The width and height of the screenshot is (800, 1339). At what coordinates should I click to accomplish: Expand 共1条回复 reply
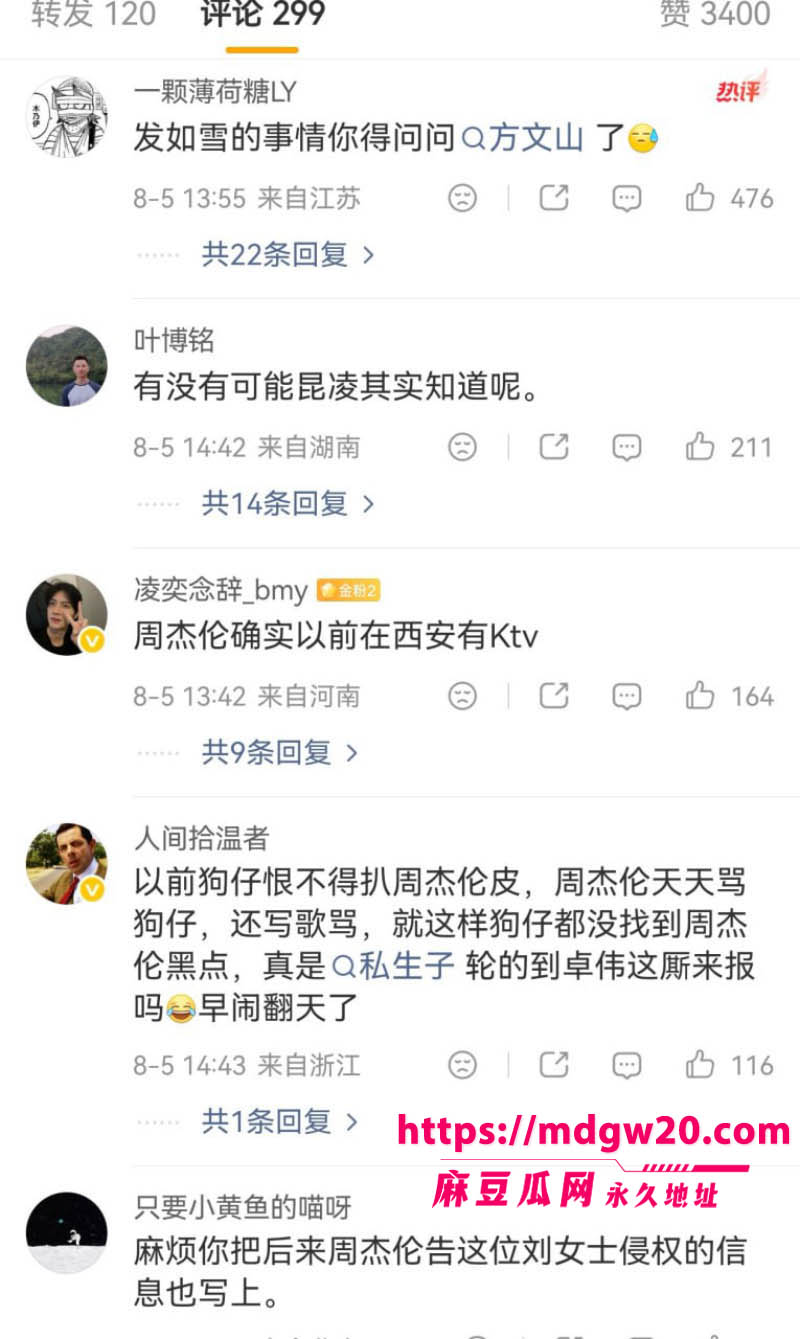pos(280,1121)
